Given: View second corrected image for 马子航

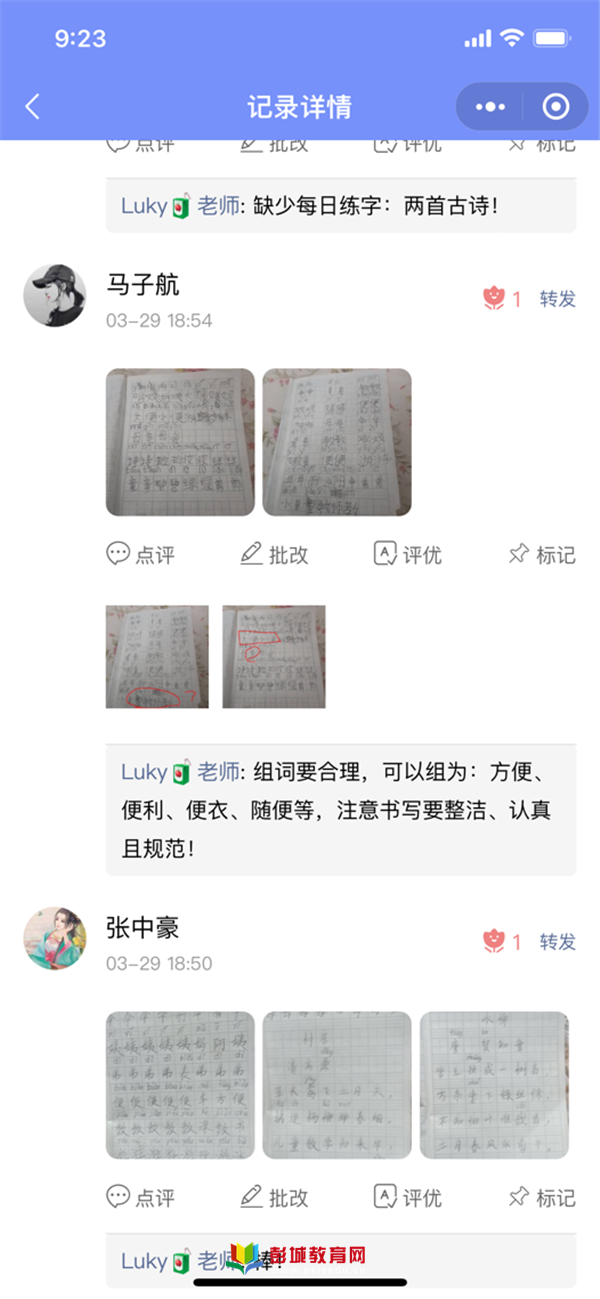Looking at the screenshot, I should pyautogui.click(x=274, y=656).
